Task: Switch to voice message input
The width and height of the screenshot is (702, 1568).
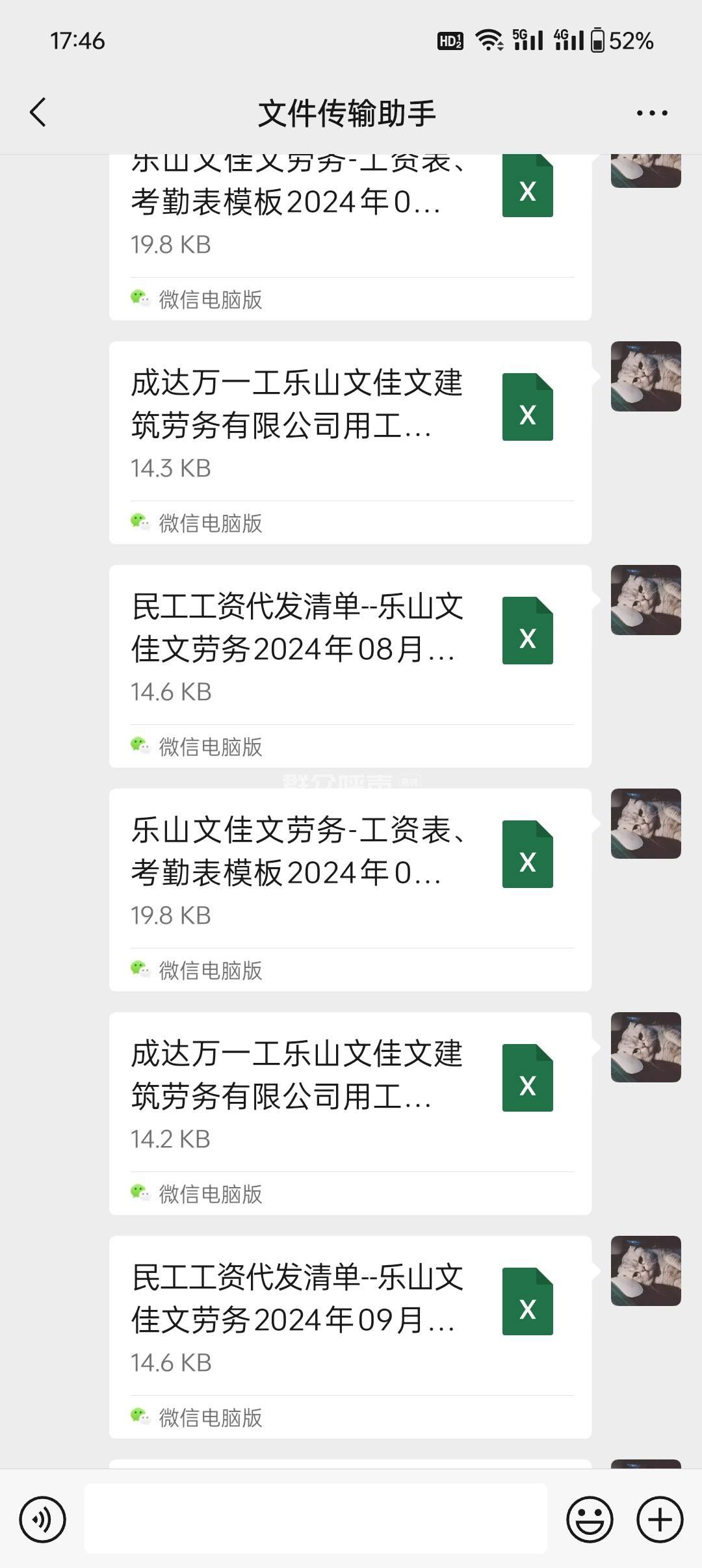Action: (43, 1520)
